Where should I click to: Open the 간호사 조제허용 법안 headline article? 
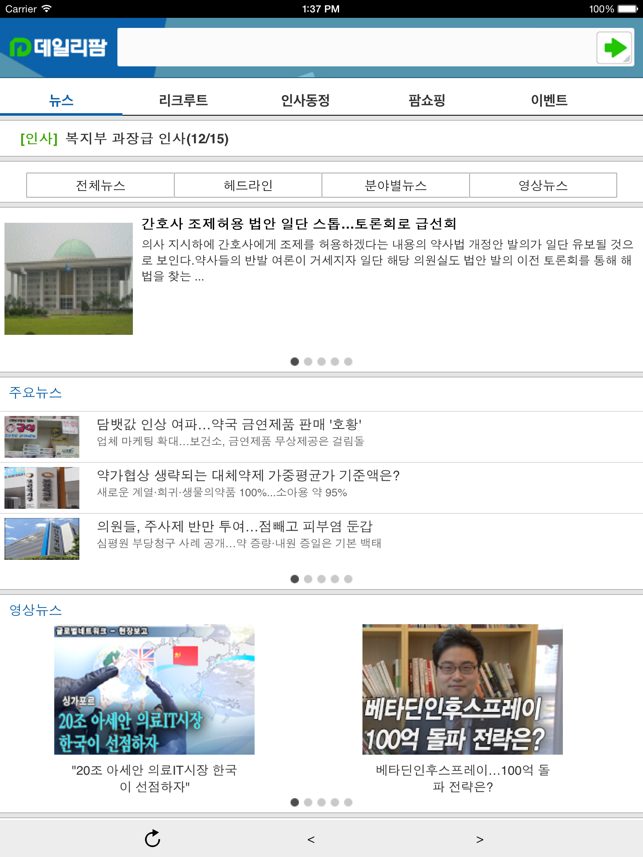(298, 224)
